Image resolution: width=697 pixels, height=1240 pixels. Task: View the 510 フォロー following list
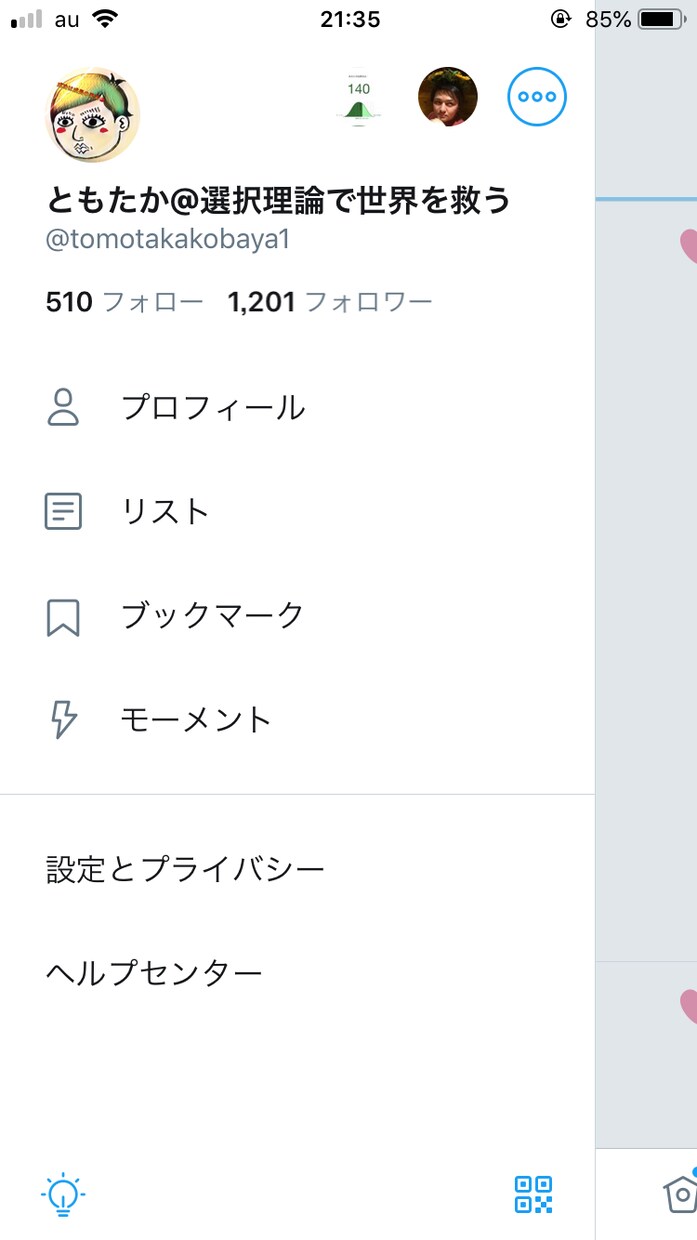click(124, 302)
